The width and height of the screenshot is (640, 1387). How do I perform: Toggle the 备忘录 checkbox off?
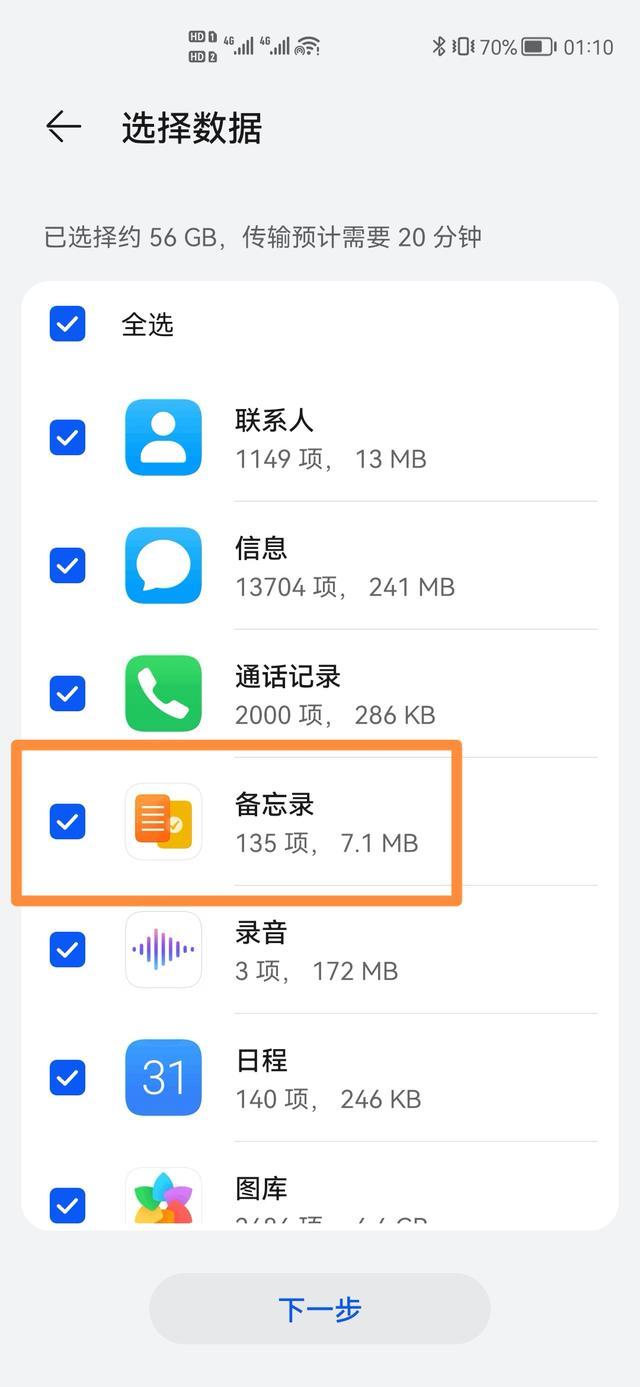tap(68, 821)
